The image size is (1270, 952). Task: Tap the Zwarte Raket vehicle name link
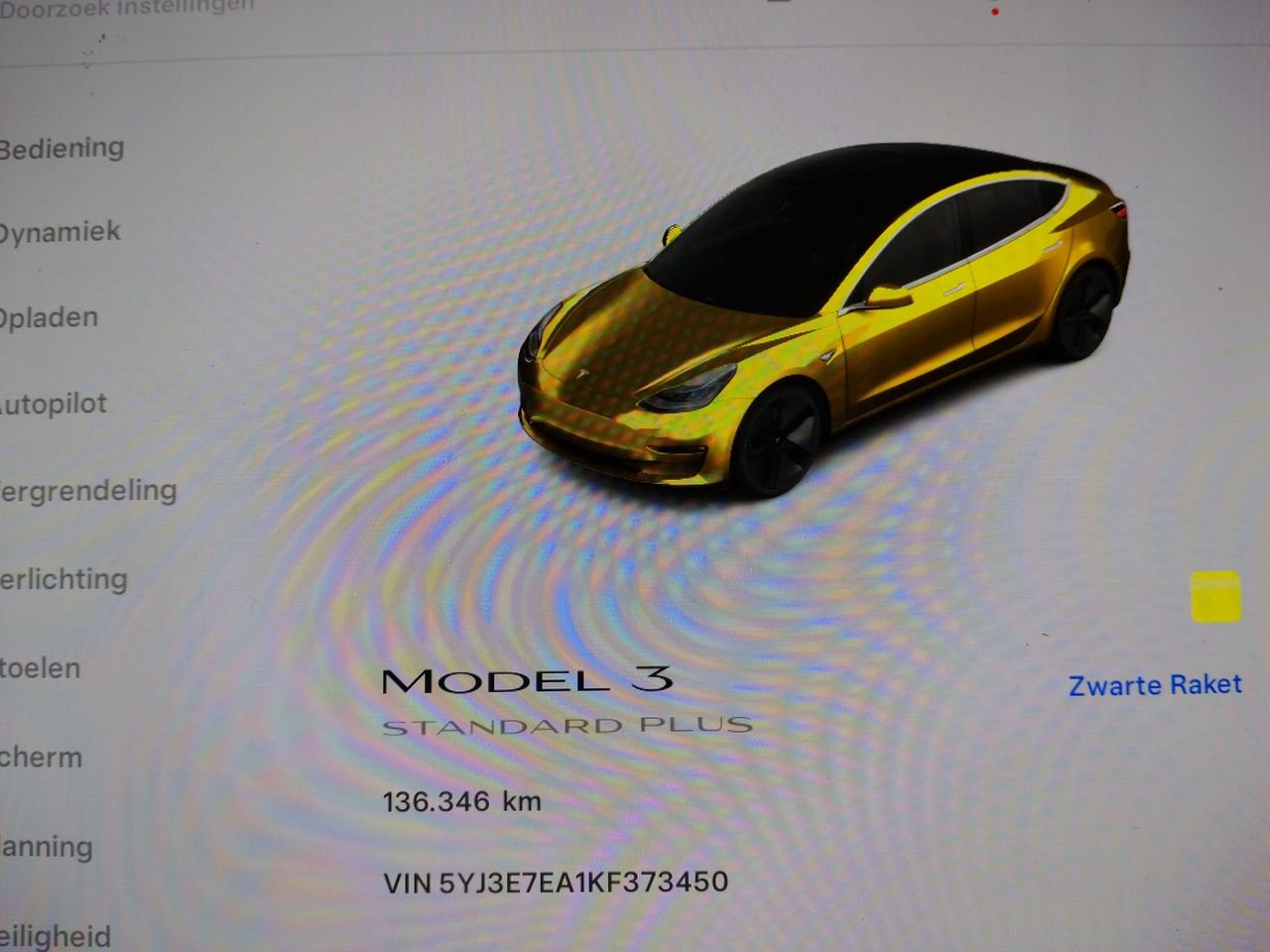(1154, 684)
